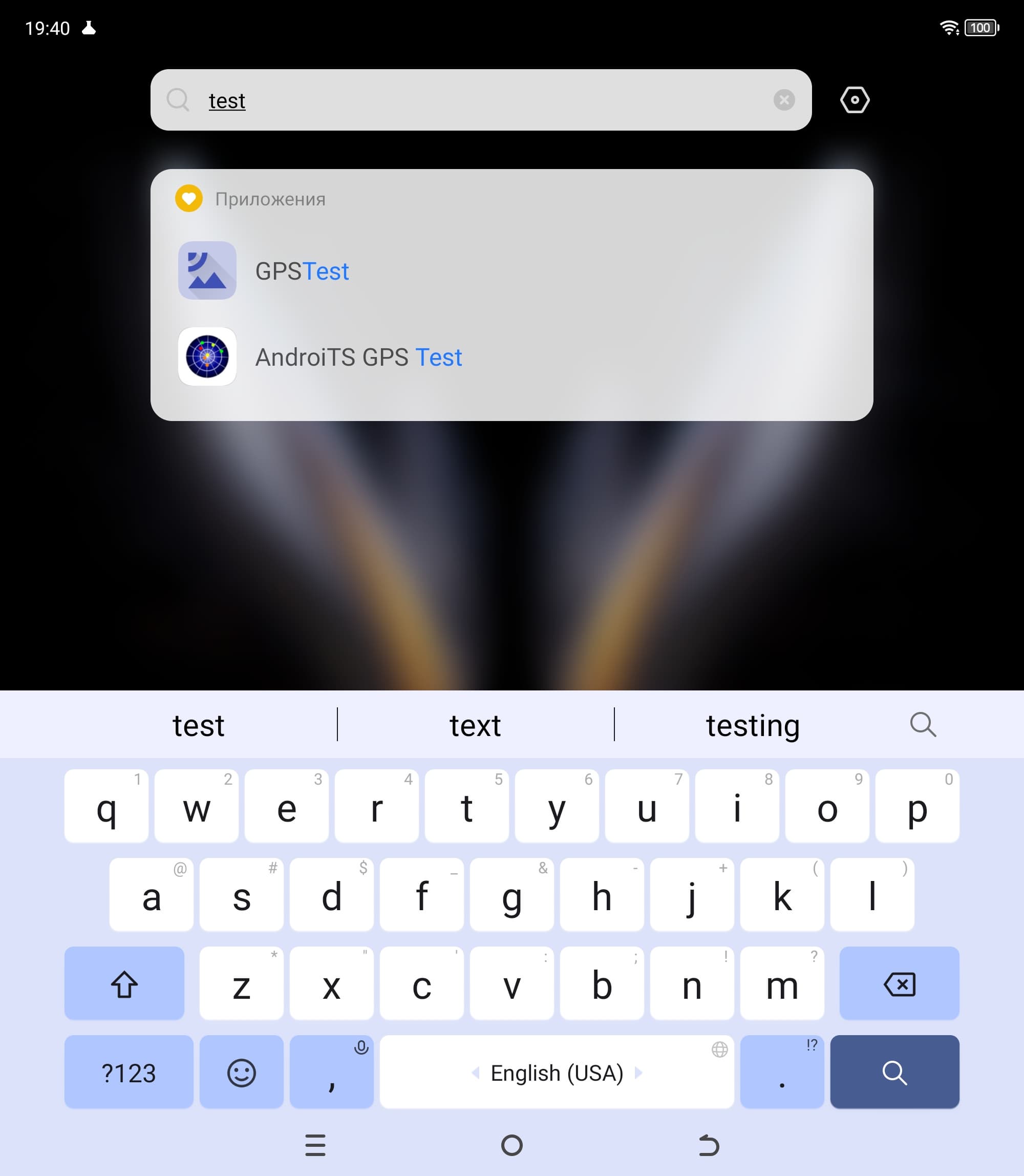Delete a character with backspace key

(899, 983)
